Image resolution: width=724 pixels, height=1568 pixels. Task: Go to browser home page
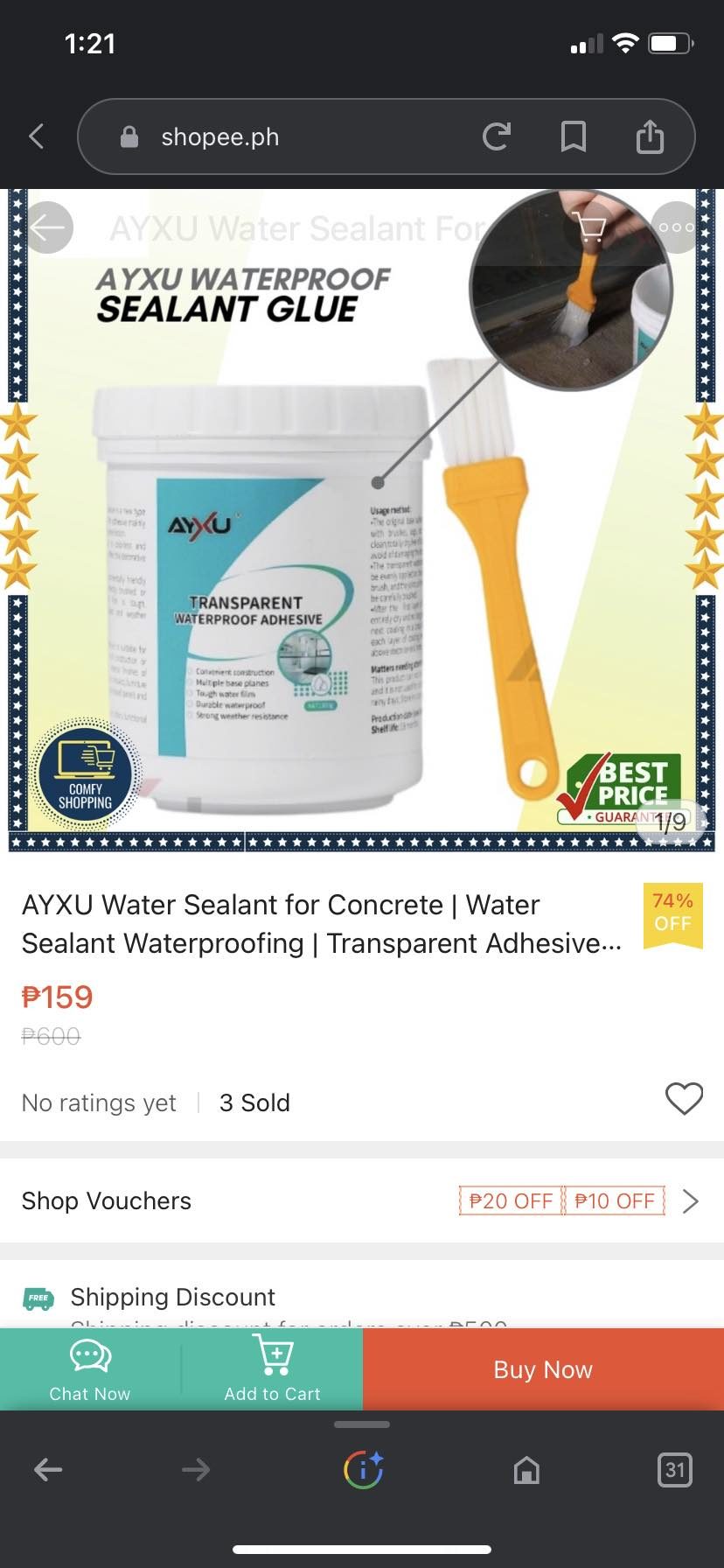pyautogui.click(x=526, y=1470)
